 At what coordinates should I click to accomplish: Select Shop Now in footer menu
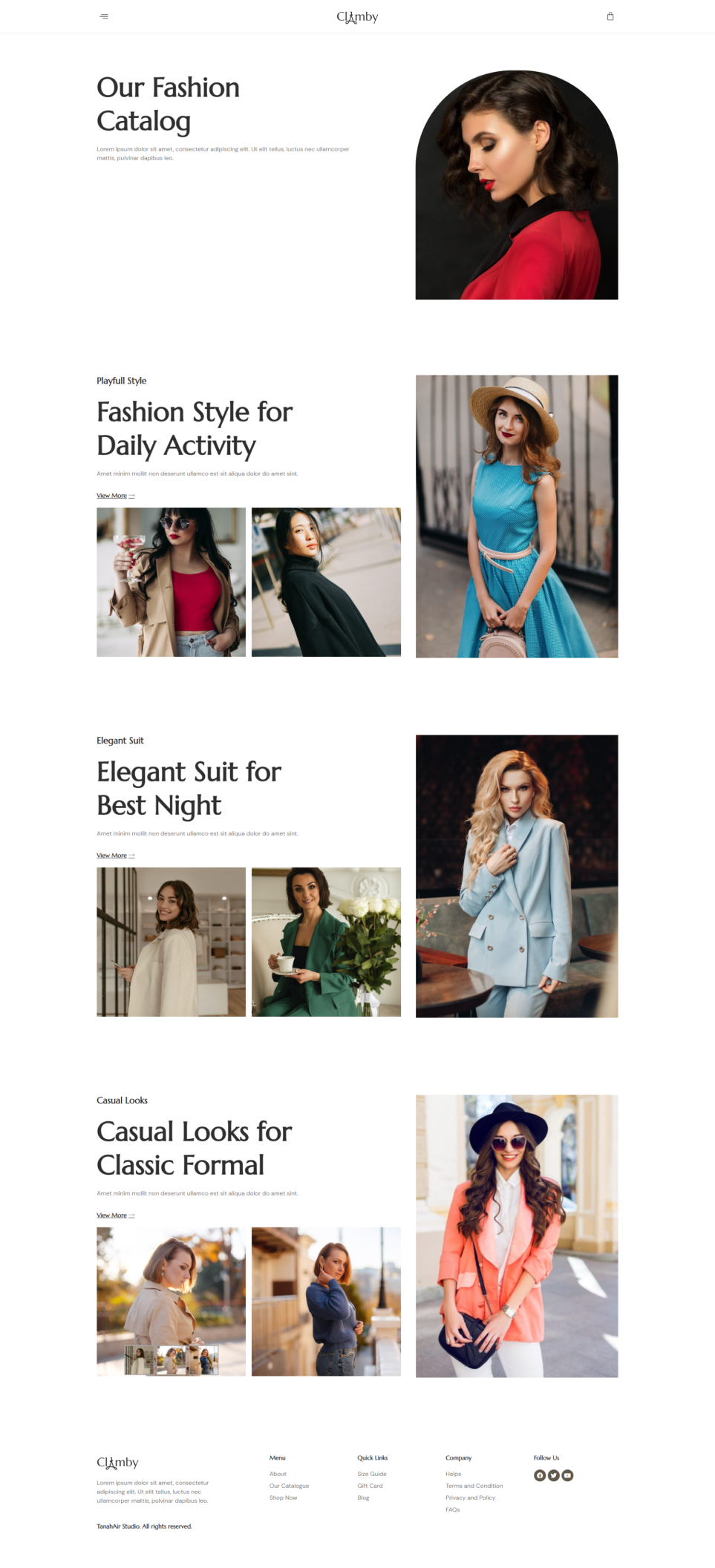pyautogui.click(x=283, y=1498)
